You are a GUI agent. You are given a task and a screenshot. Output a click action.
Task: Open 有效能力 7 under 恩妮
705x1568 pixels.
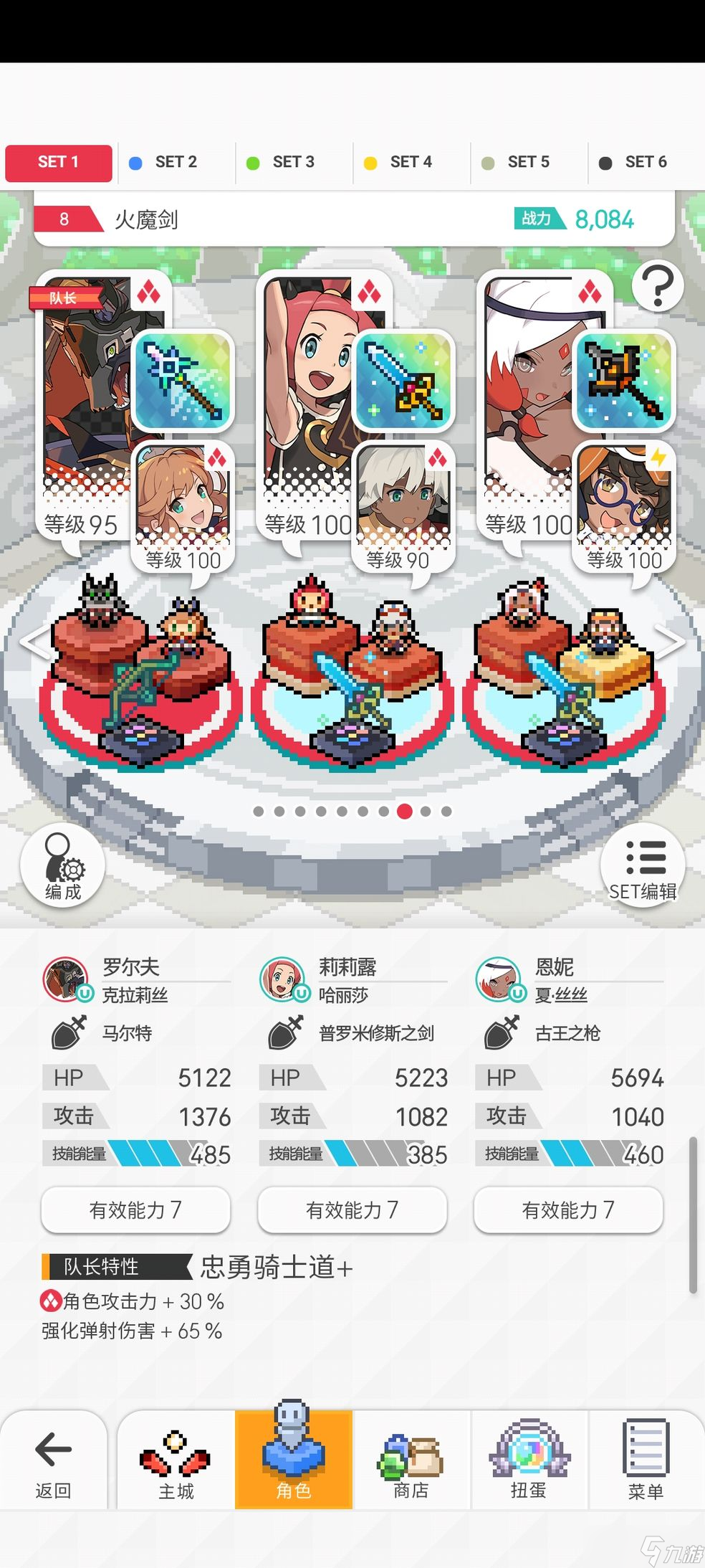pos(568,1210)
